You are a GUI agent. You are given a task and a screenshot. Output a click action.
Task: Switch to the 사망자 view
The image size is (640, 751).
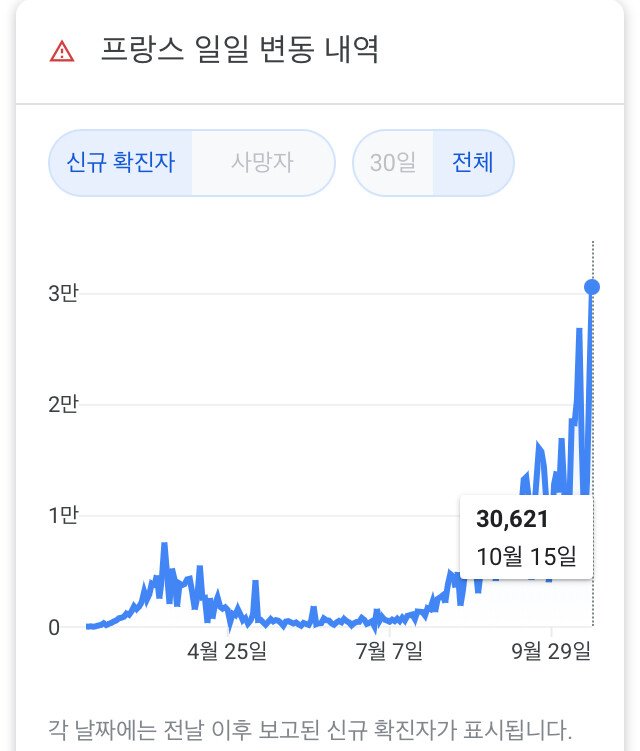(263, 163)
